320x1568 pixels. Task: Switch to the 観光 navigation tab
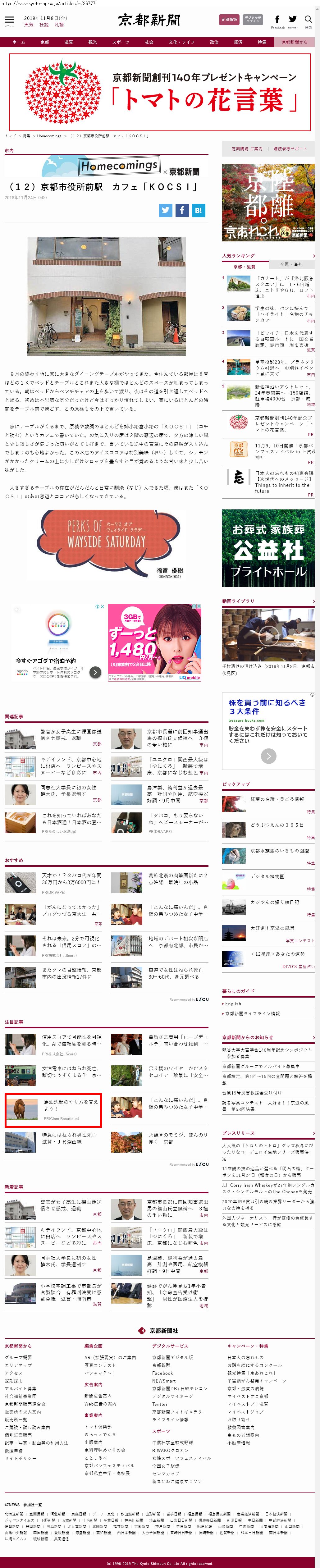coord(93,42)
